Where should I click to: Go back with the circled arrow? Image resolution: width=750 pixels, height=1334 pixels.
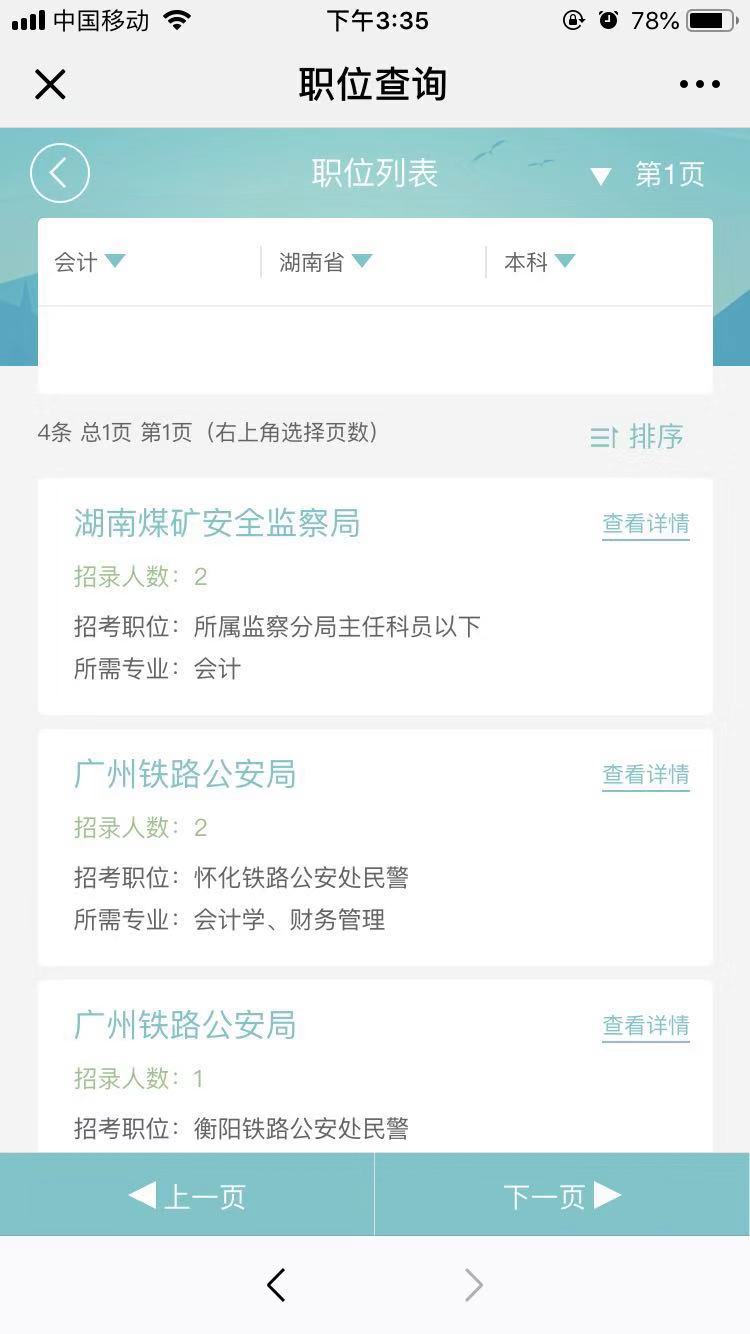point(60,174)
